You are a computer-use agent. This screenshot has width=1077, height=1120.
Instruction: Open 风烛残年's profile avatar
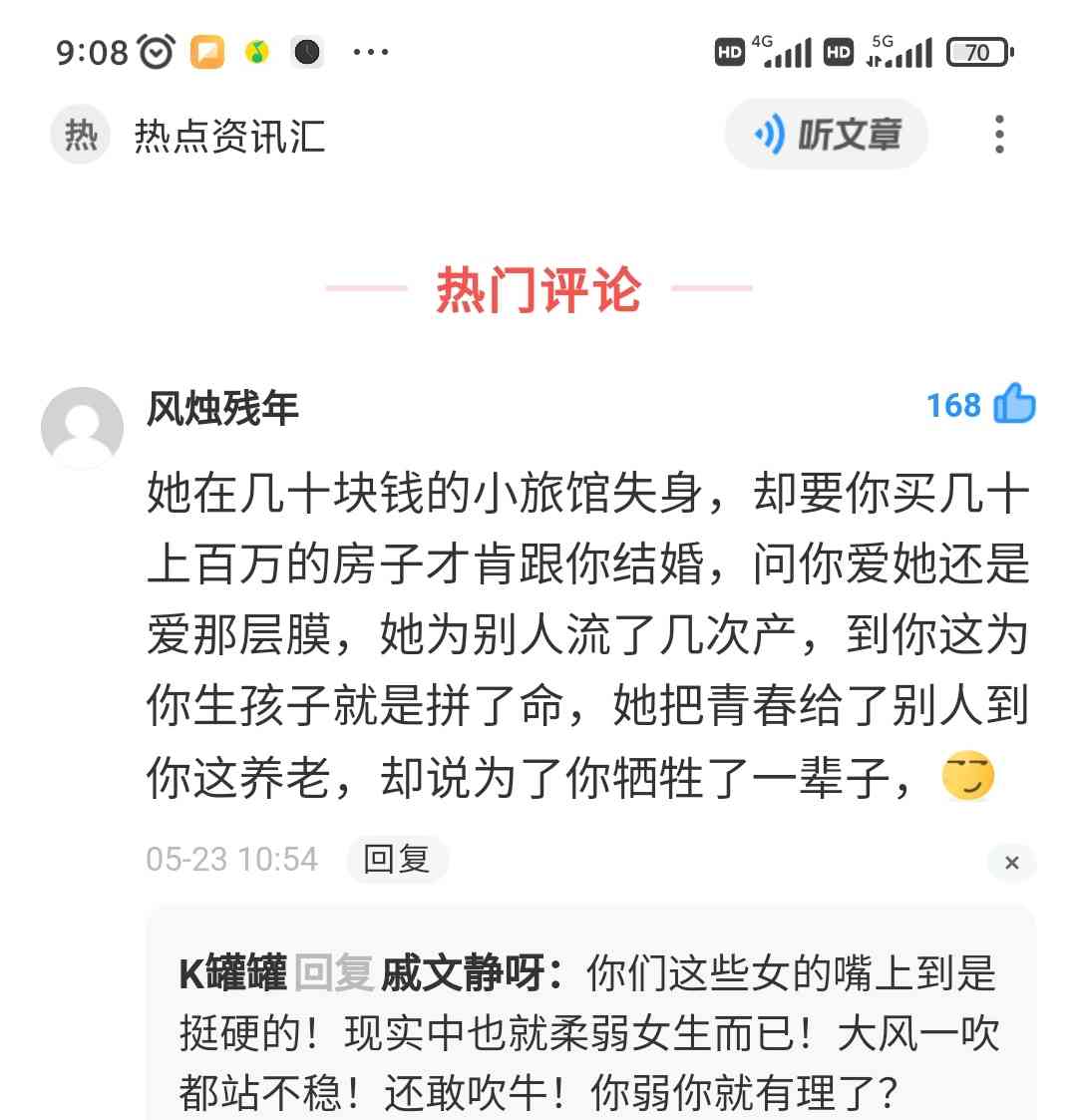[82, 428]
